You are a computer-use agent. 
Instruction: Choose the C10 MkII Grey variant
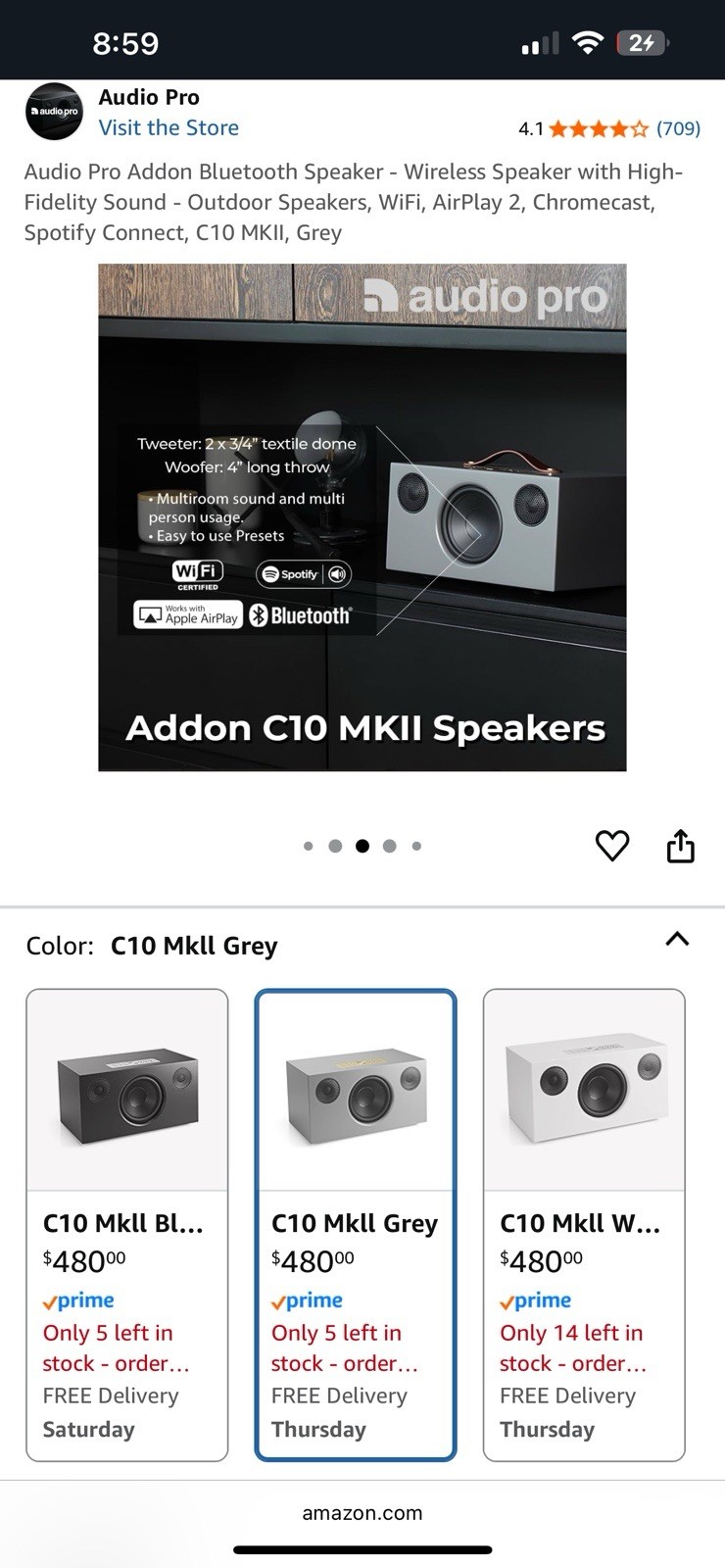point(356,1224)
